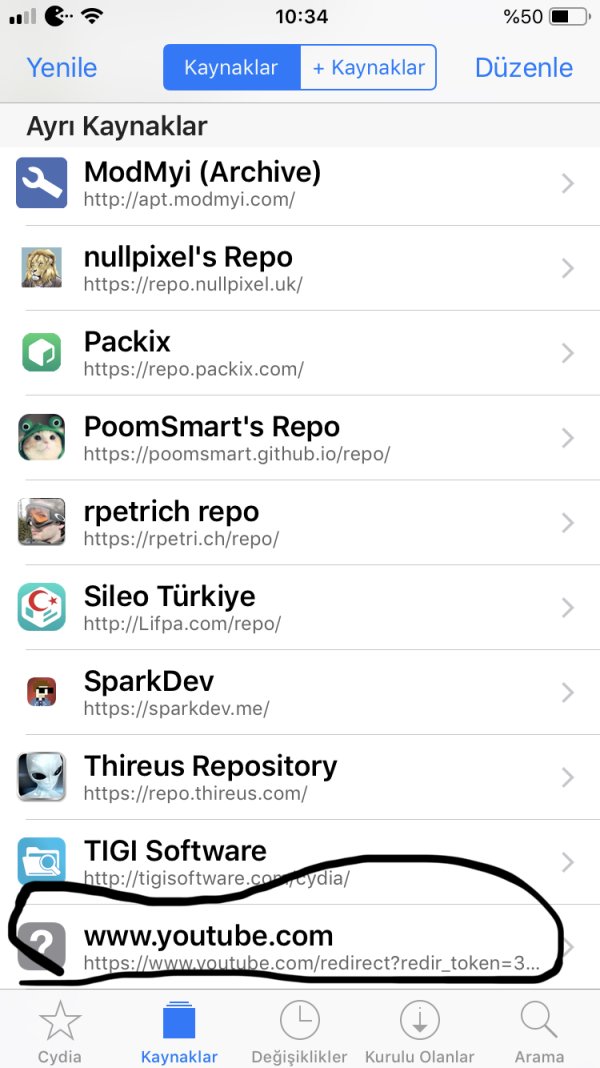This screenshot has width=600, height=1068.
Task: Select the Kaynaklar segment
Action: [232, 68]
